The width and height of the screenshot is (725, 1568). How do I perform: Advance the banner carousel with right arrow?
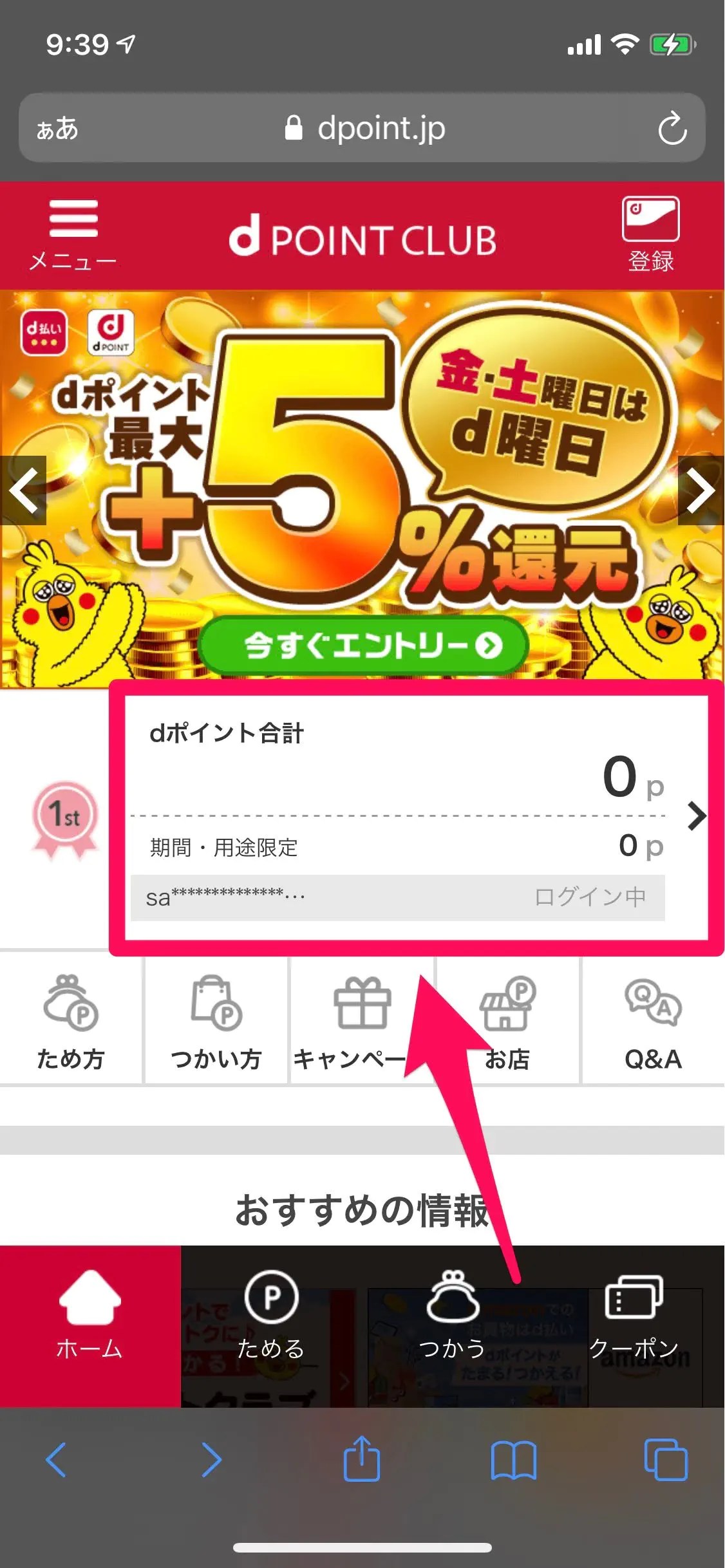point(702,489)
